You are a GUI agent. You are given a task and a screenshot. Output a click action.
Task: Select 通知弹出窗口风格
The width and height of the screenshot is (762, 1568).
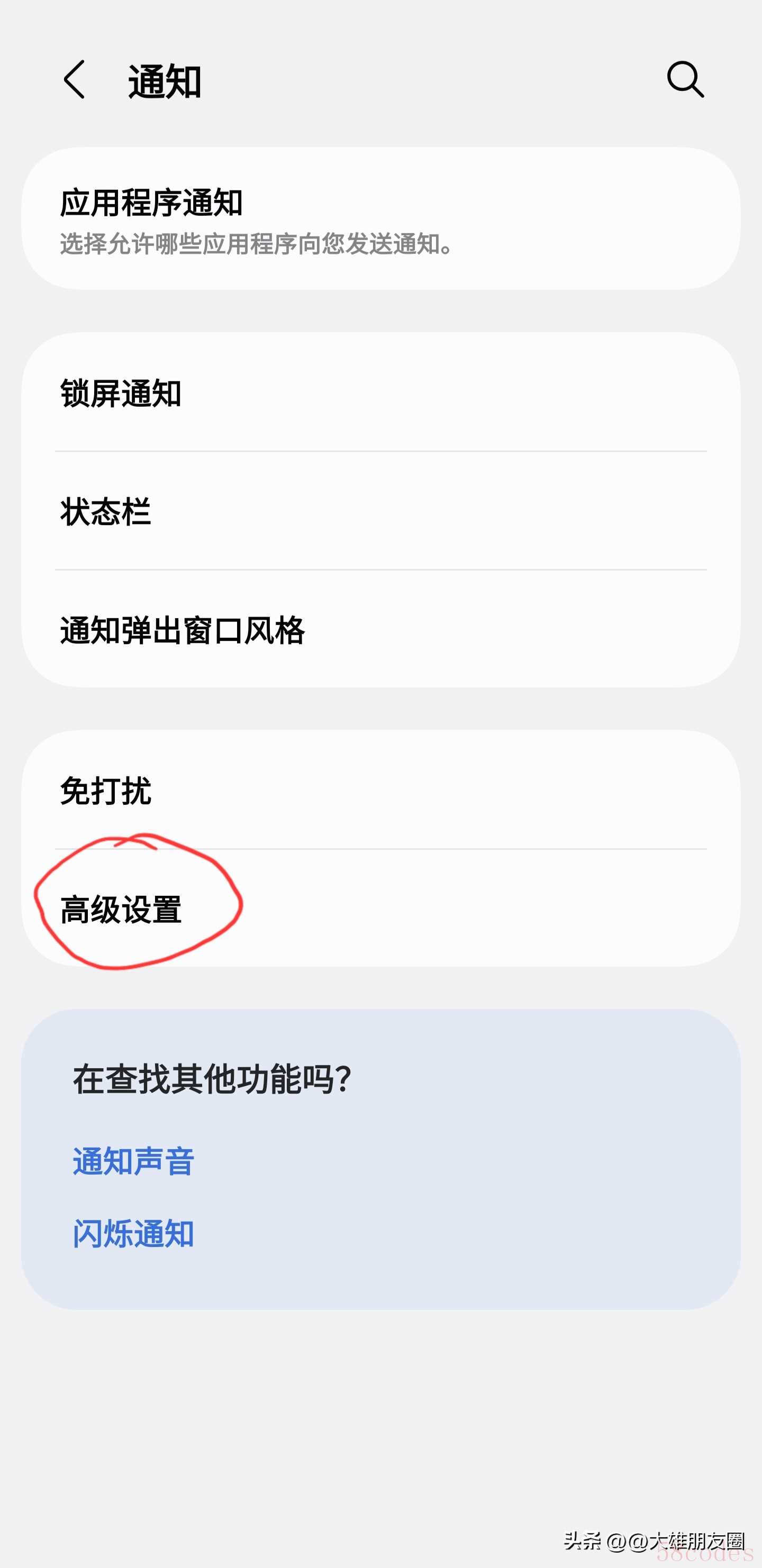pyautogui.click(x=380, y=630)
